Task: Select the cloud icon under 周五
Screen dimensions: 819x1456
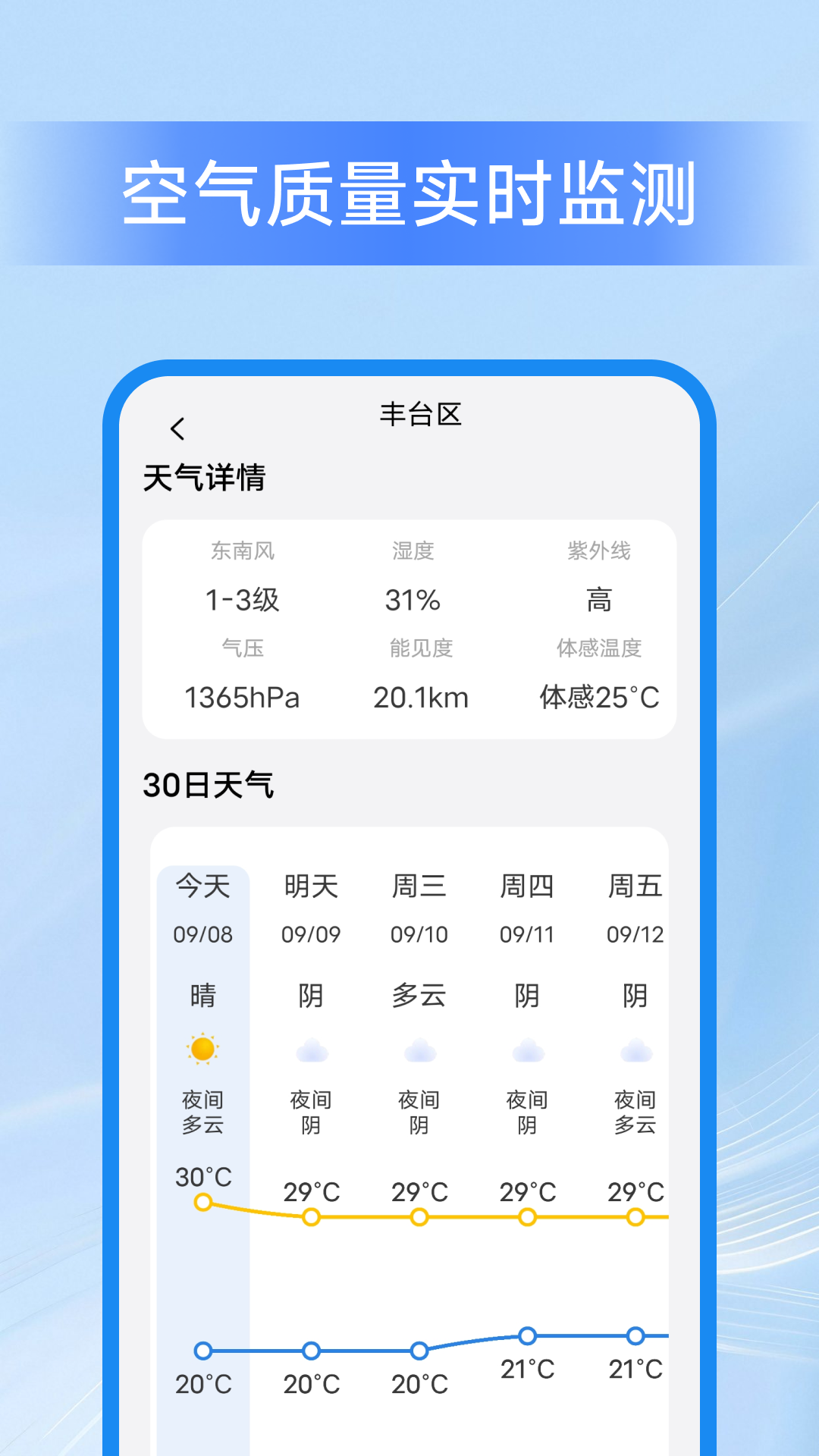Action: (x=635, y=1050)
